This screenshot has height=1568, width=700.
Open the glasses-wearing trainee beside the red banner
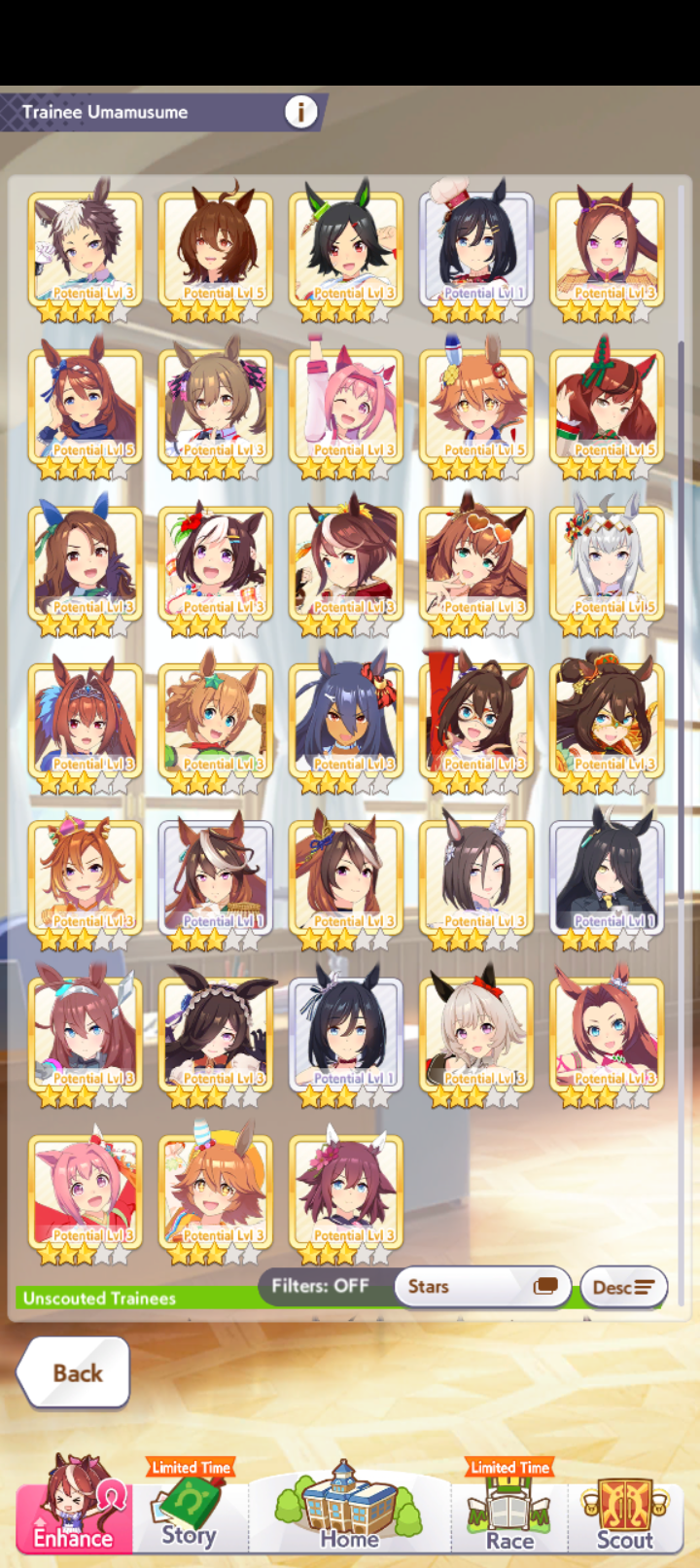tap(476, 723)
